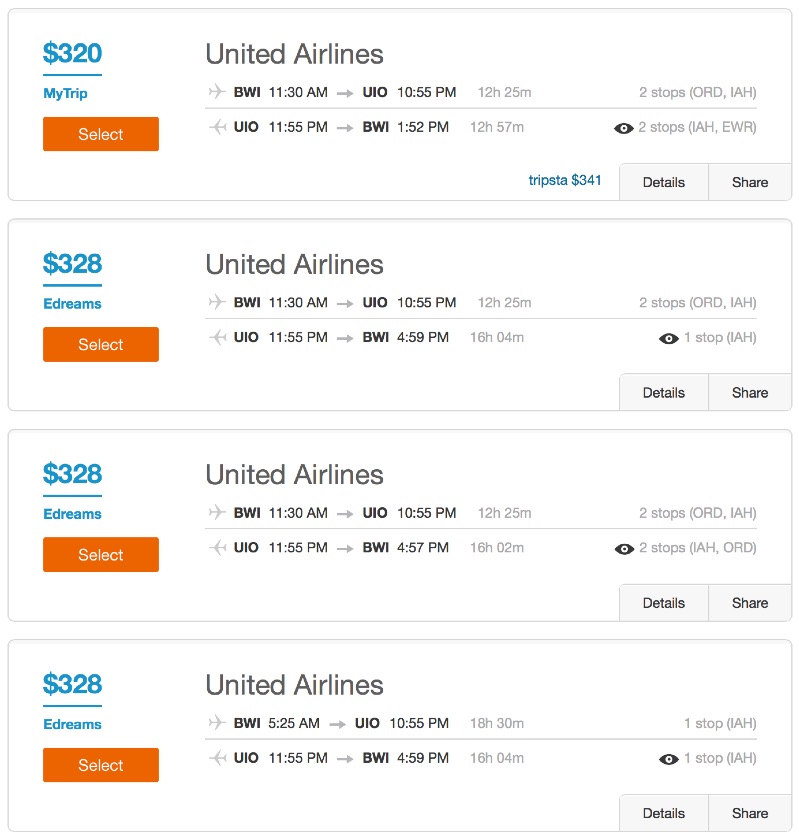Choose the Edreams link on the 5:25 AM flight
Image resolution: width=799 pixels, height=838 pixels.
[x=72, y=724]
